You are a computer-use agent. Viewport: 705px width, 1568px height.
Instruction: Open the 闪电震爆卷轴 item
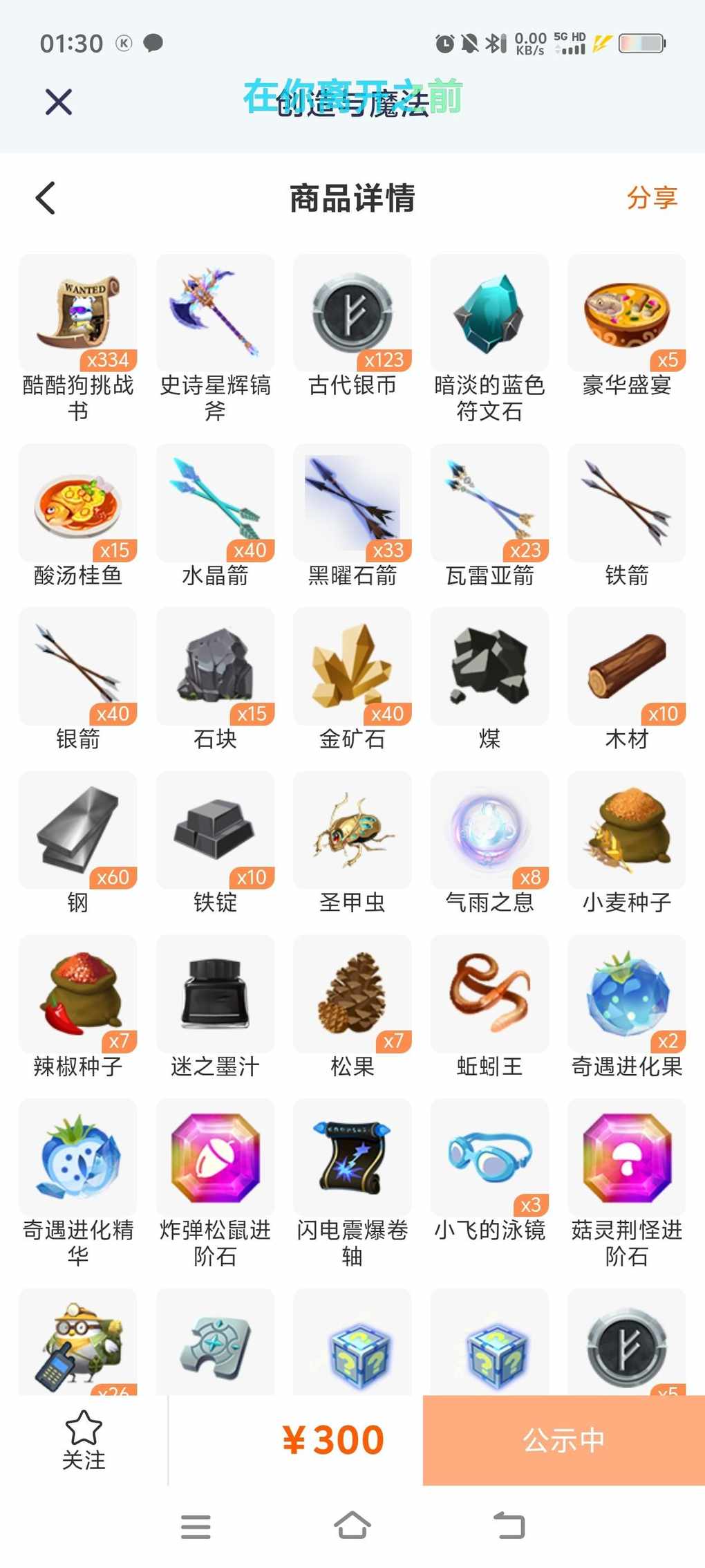coord(352,1157)
